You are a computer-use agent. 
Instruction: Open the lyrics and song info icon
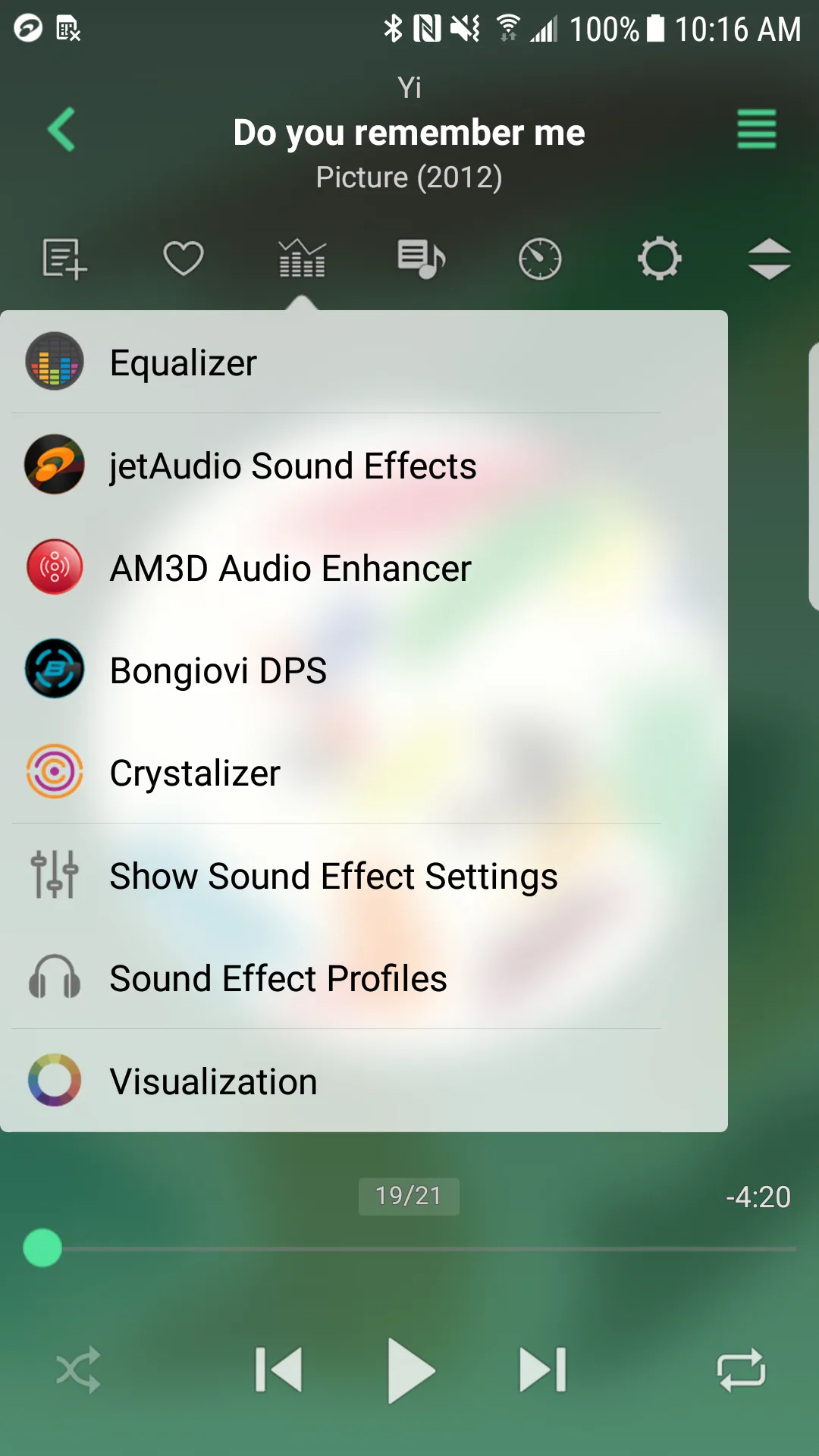tap(421, 259)
